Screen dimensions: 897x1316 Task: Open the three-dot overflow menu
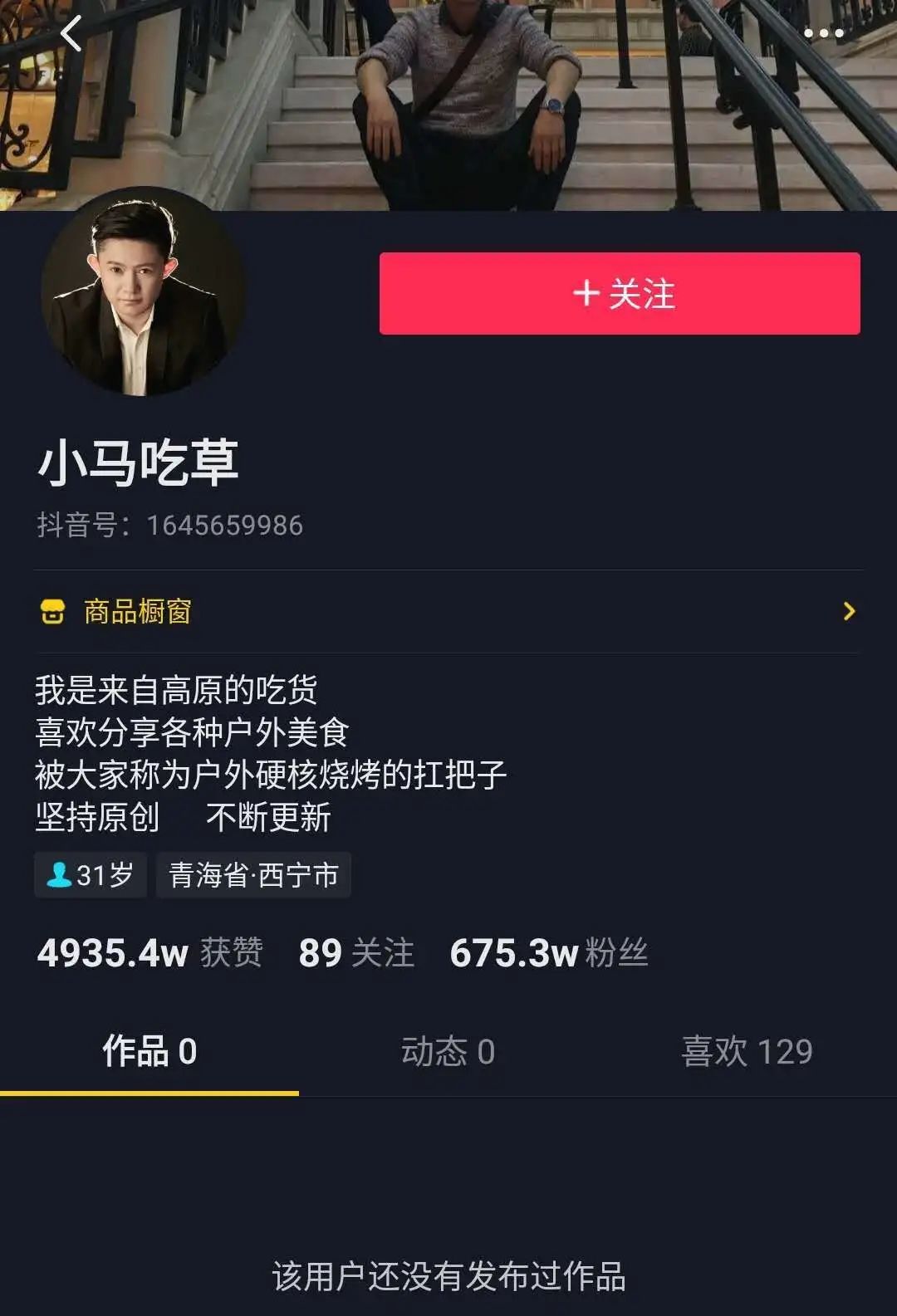click(823, 34)
